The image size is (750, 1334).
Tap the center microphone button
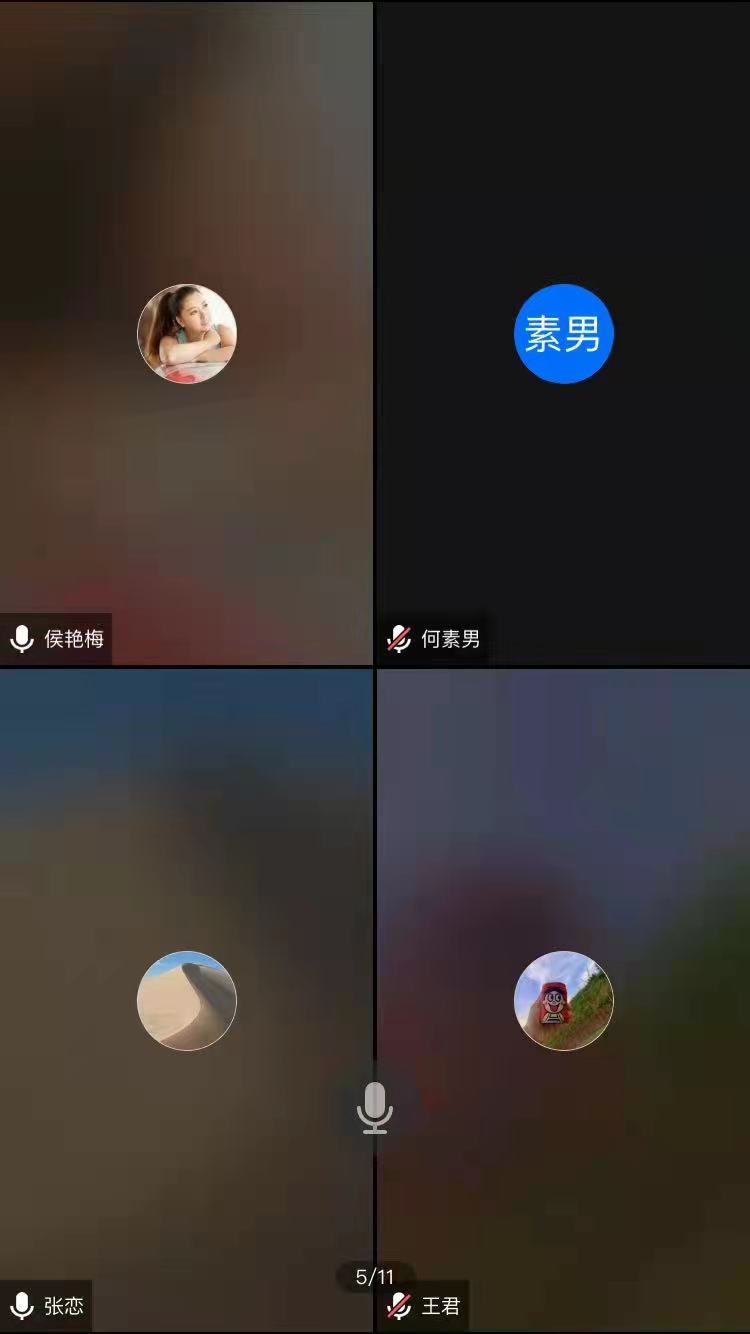point(374,1107)
